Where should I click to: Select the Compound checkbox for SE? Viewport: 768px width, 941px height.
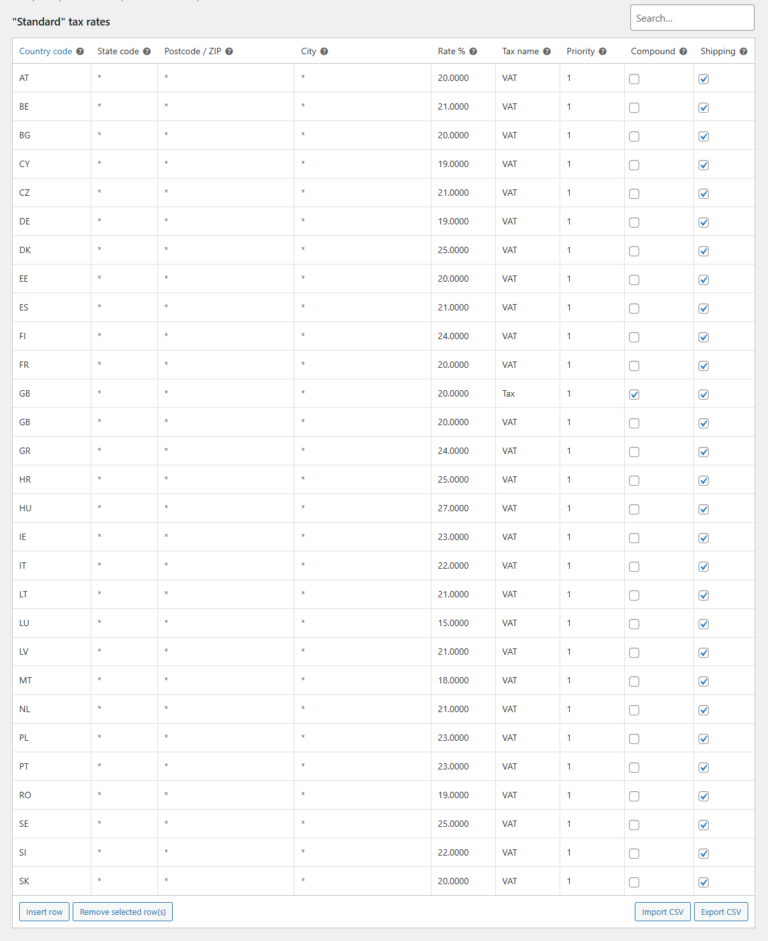pyautogui.click(x=634, y=825)
